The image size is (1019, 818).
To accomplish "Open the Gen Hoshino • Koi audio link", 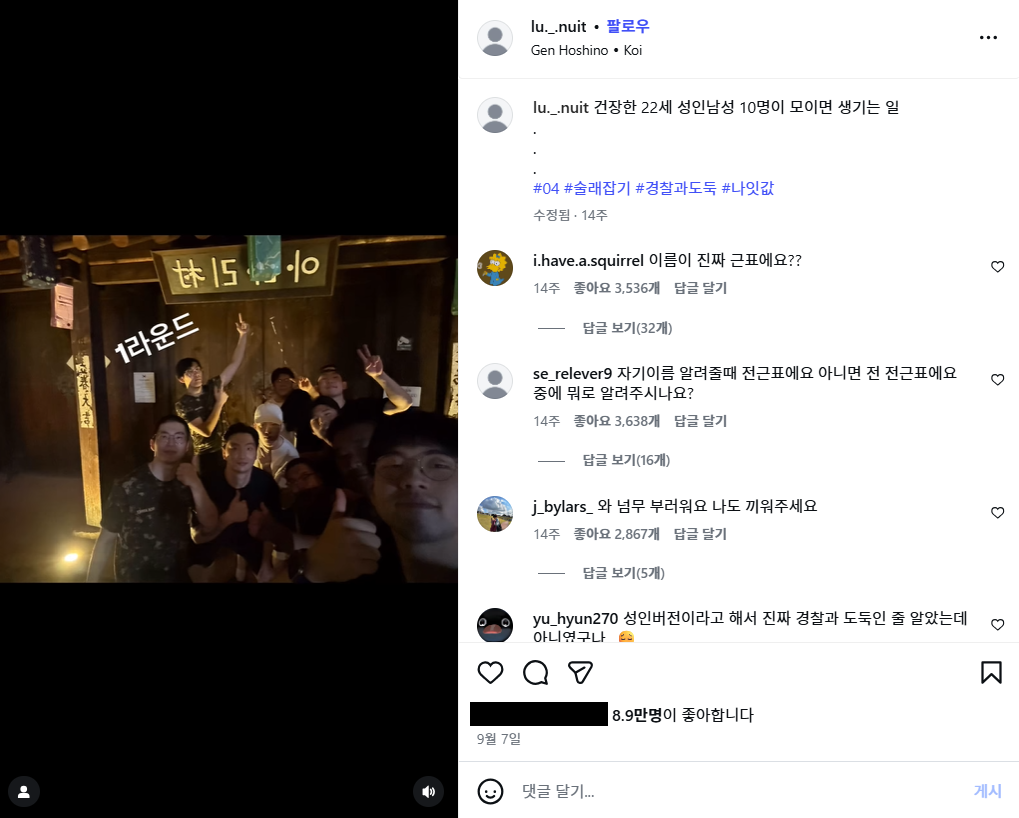I will (586, 50).
